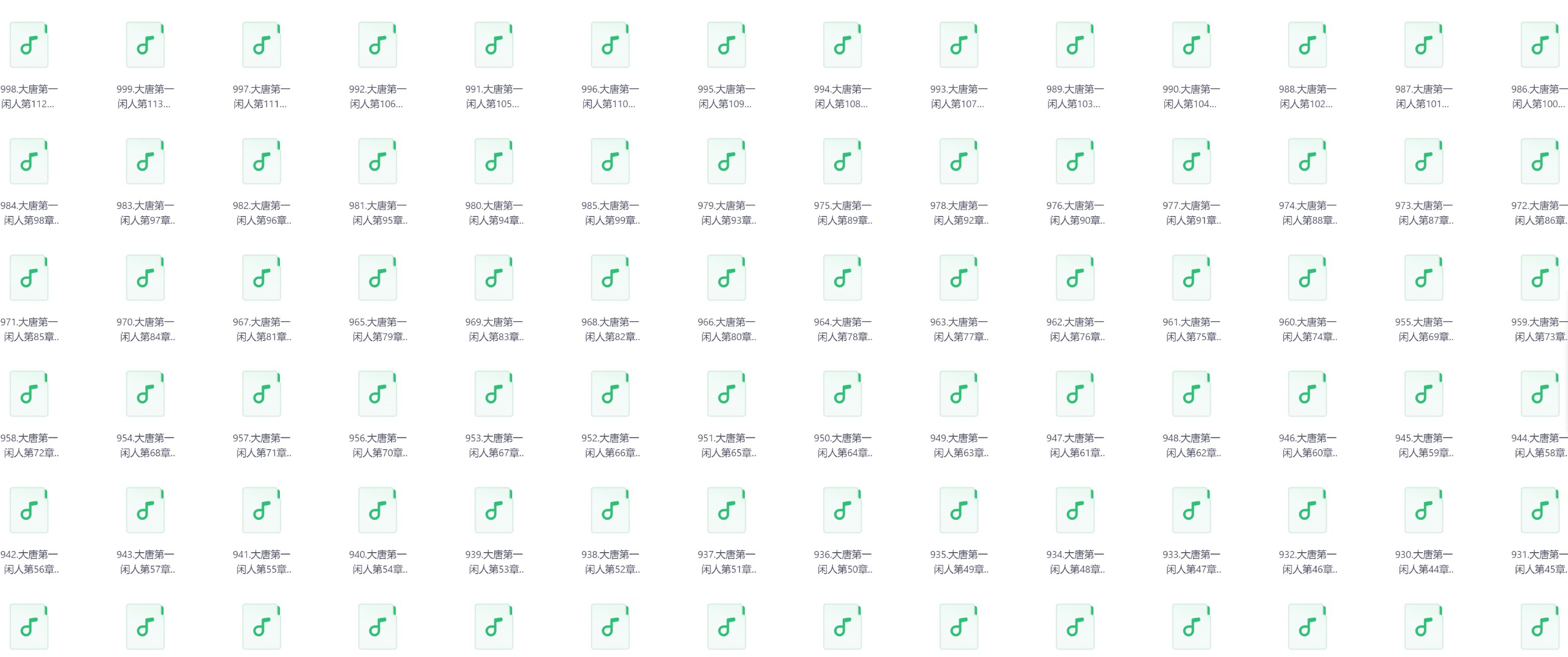Open file 980.大唐第一闲人第94章
Viewport: 1568px width, 657px height.
pyautogui.click(x=494, y=162)
